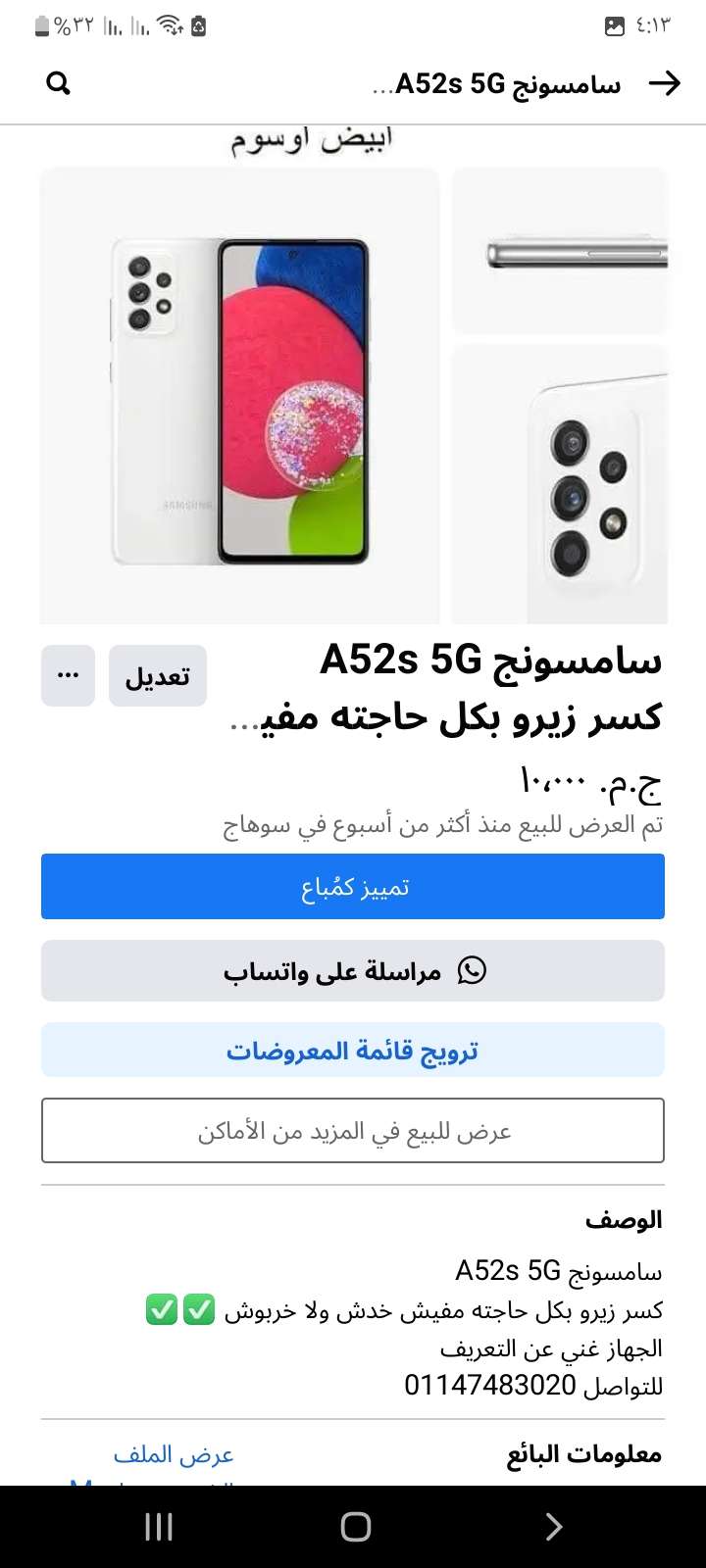Tap the تعديل edit button
Image resolution: width=706 pixels, height=1568 pixels.
click(158, 676)
